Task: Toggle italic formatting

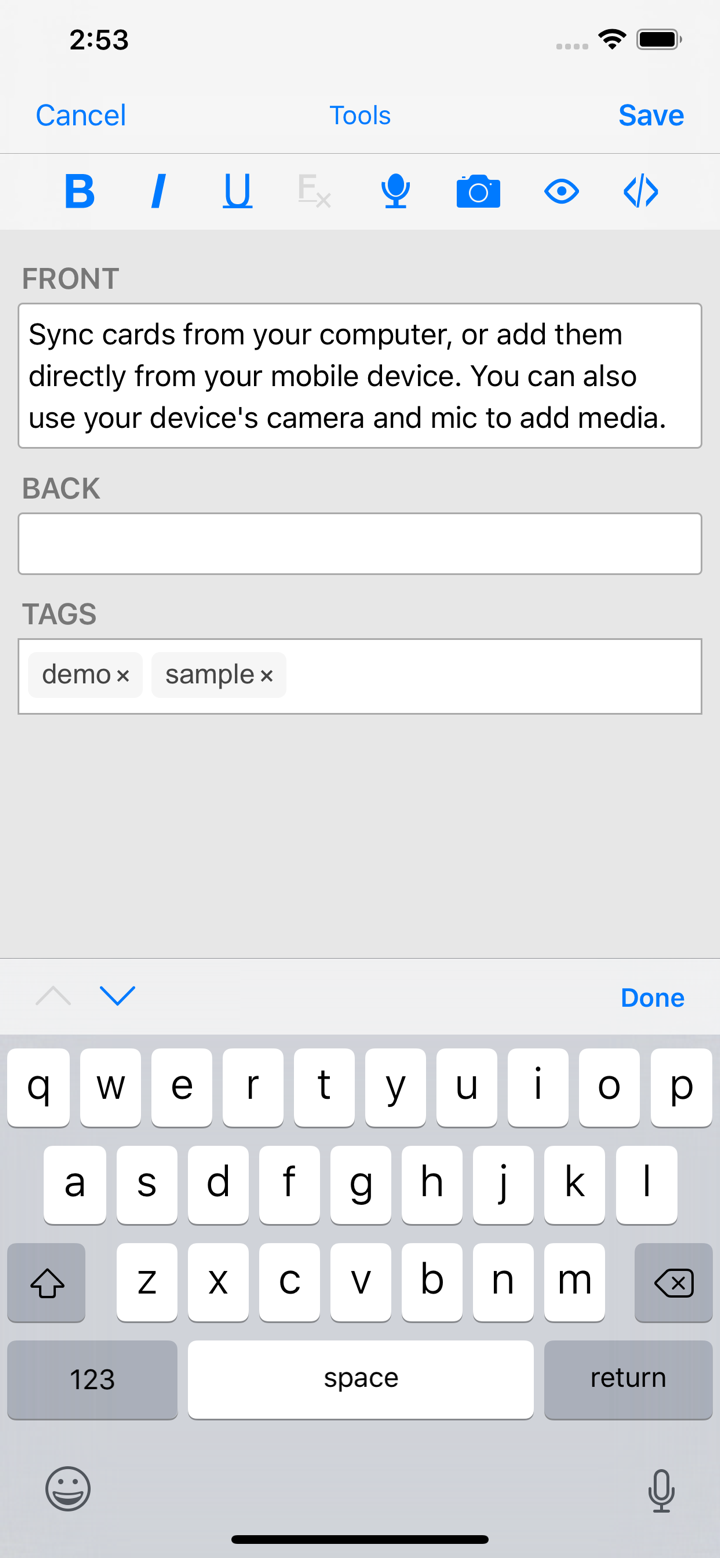Action: tap(158, 191)
